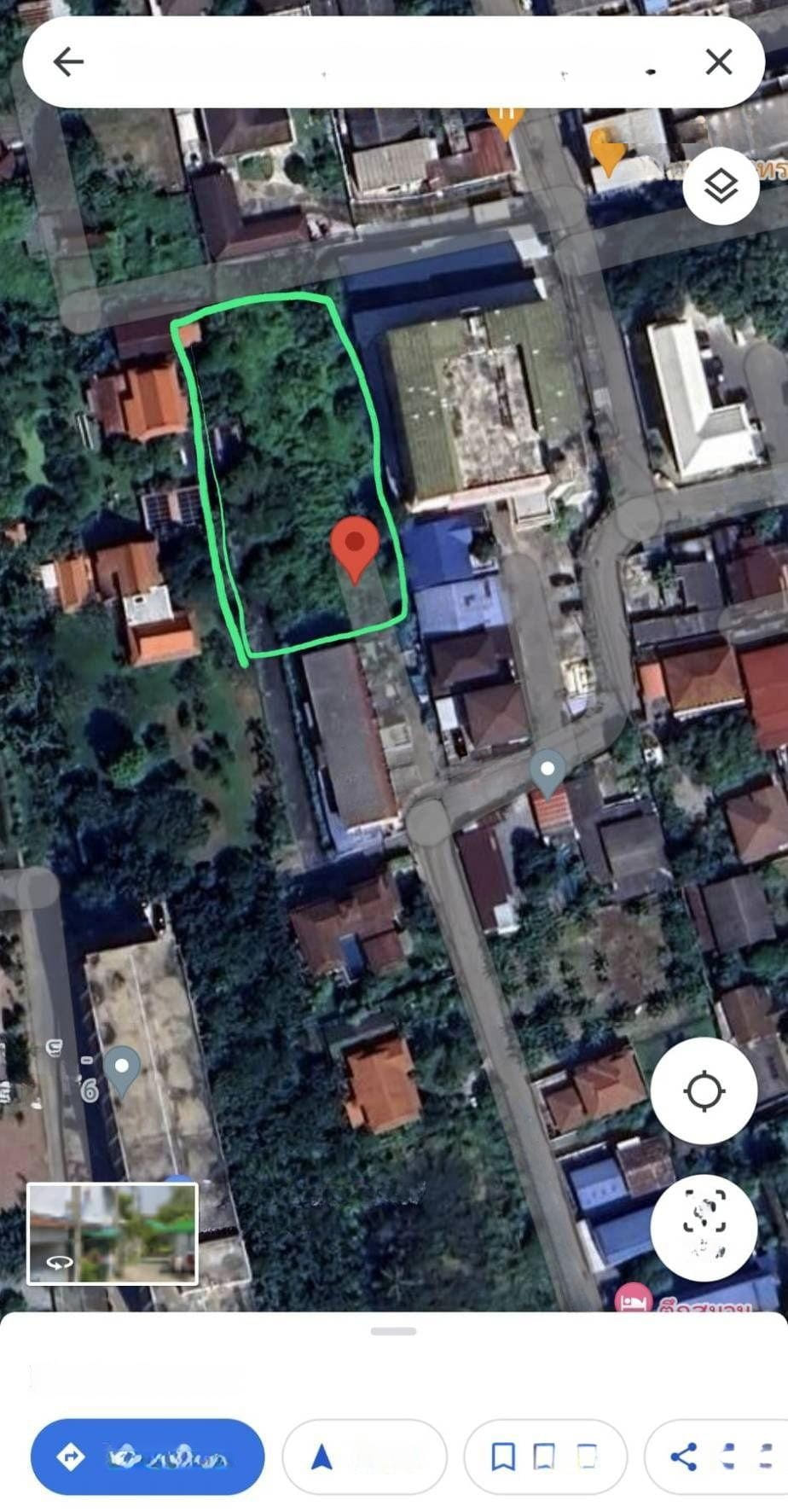Viewport: 788px width, 1512px height.
Task: Select the red dropped pin
Action: [x=355, y=546]
